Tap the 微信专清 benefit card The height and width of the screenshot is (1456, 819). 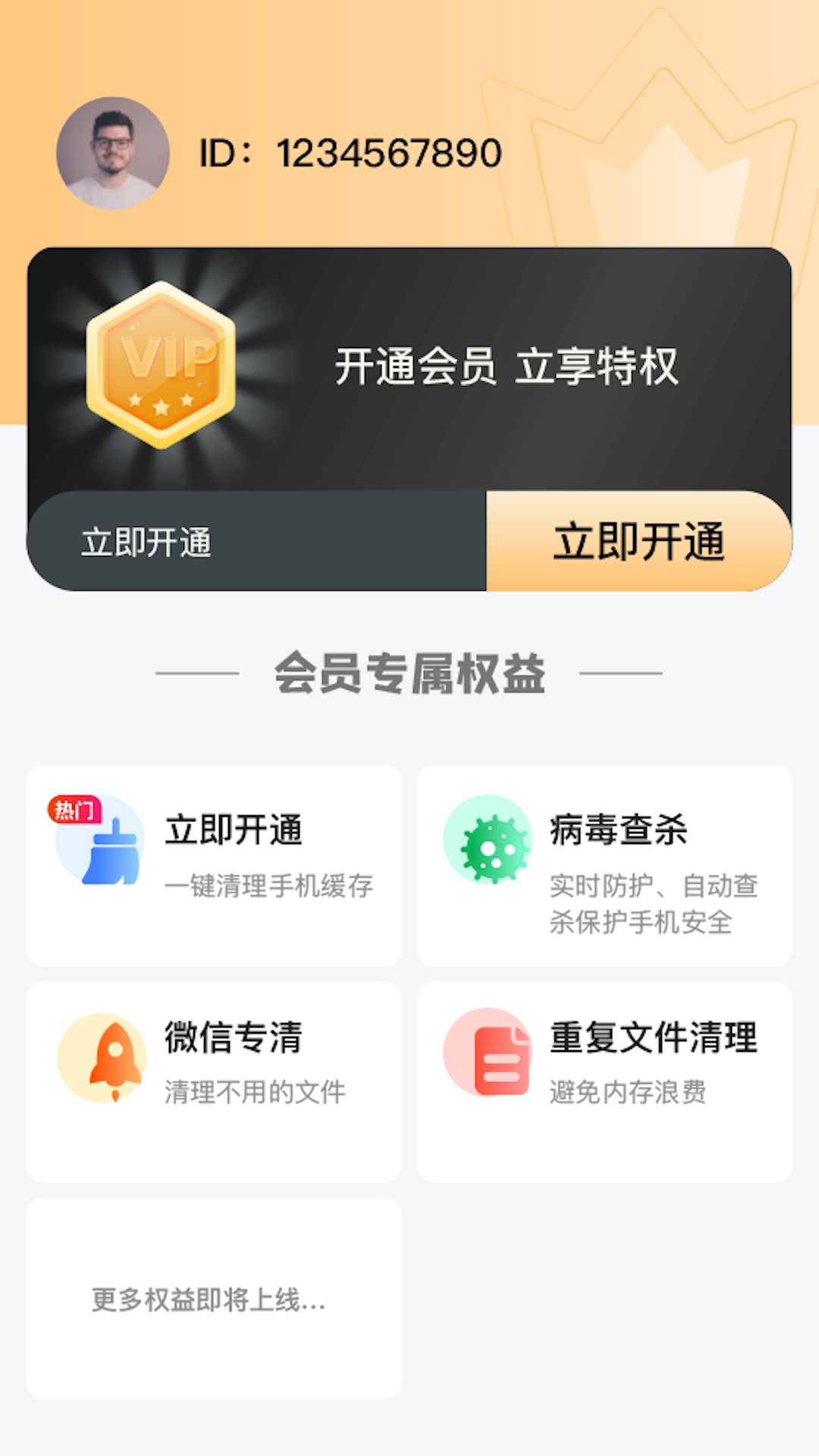pyautogui.click(x=214, y=1081)
